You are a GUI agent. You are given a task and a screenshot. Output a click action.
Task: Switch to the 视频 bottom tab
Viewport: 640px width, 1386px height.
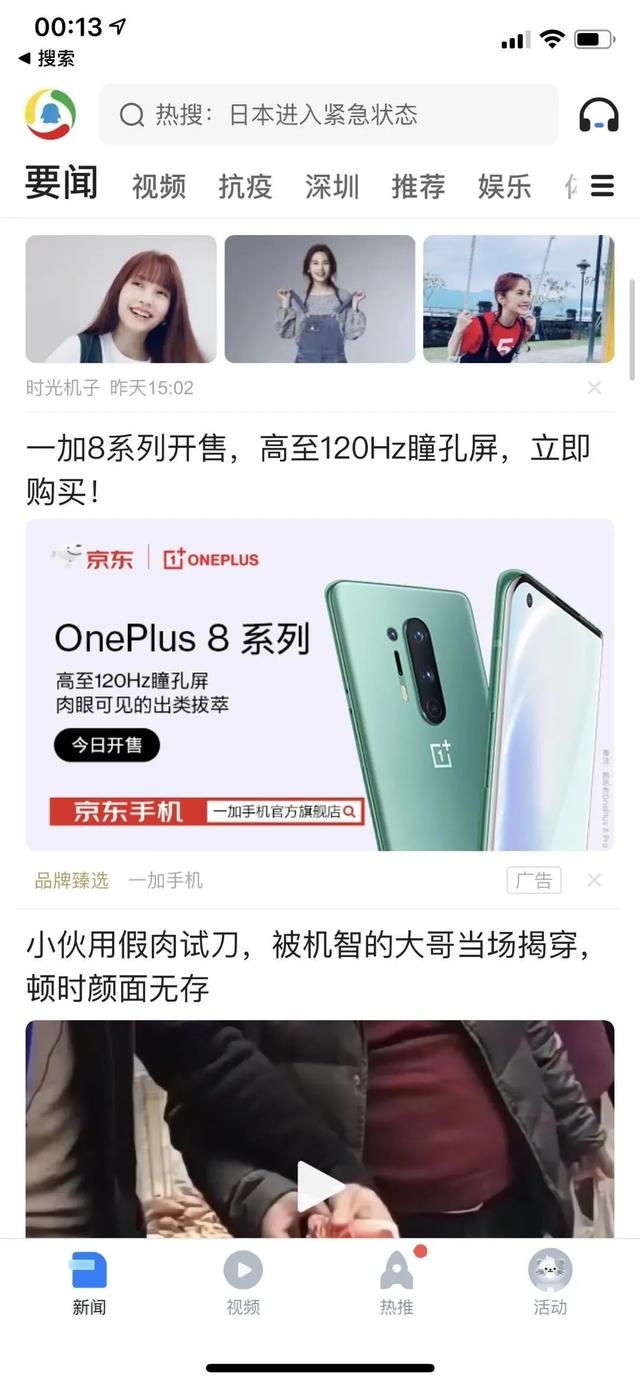point(243,1284)
